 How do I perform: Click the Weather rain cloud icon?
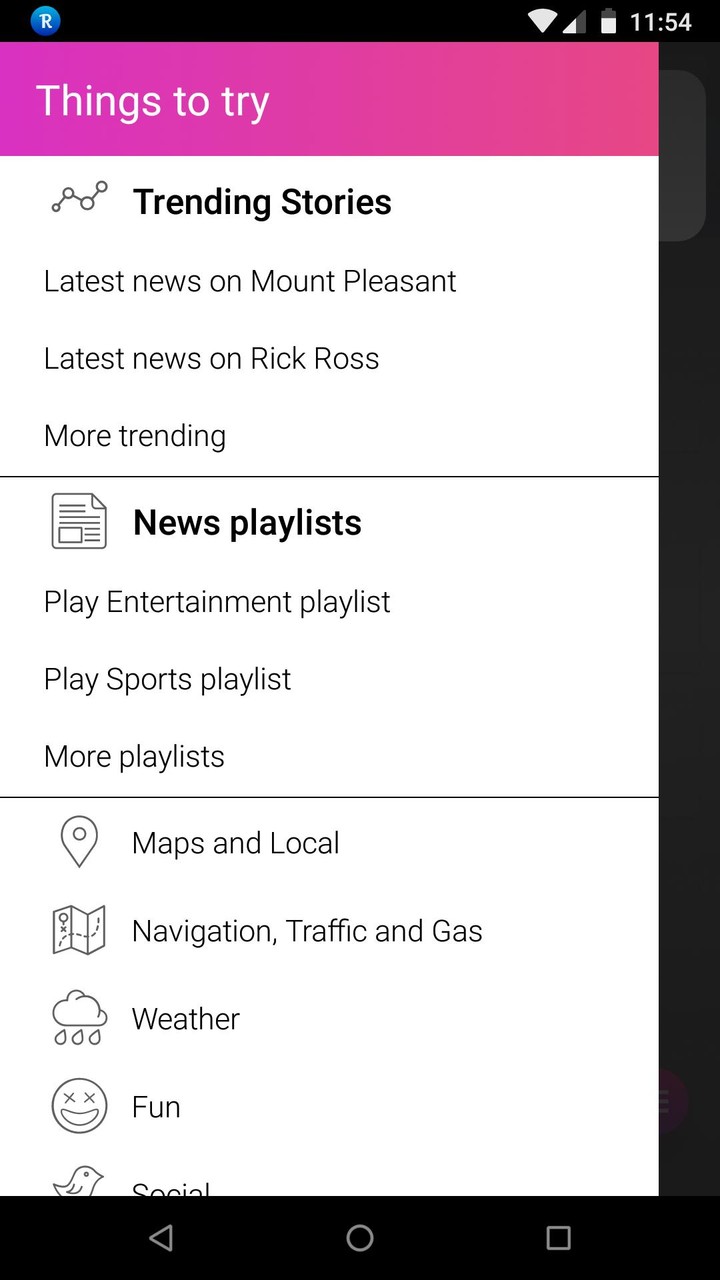click(79, 1018)
